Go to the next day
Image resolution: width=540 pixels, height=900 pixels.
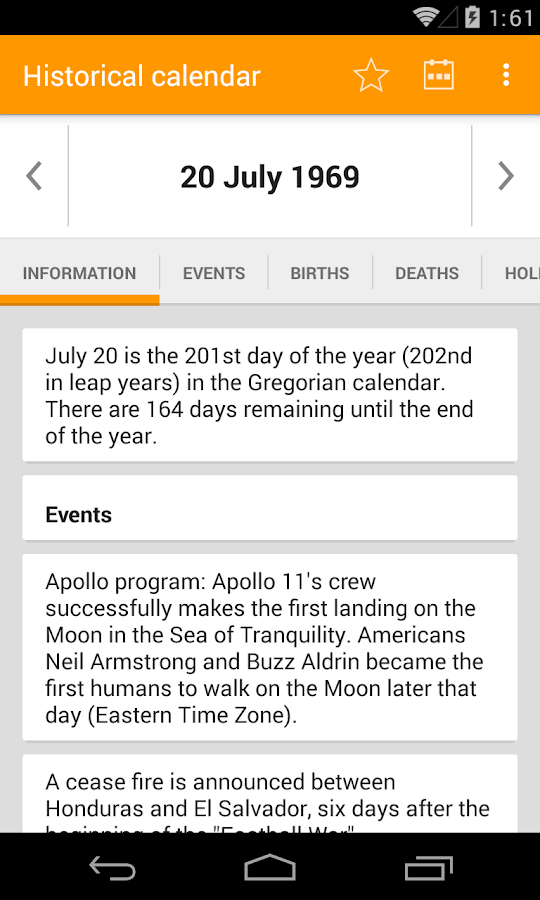(506, 176)
